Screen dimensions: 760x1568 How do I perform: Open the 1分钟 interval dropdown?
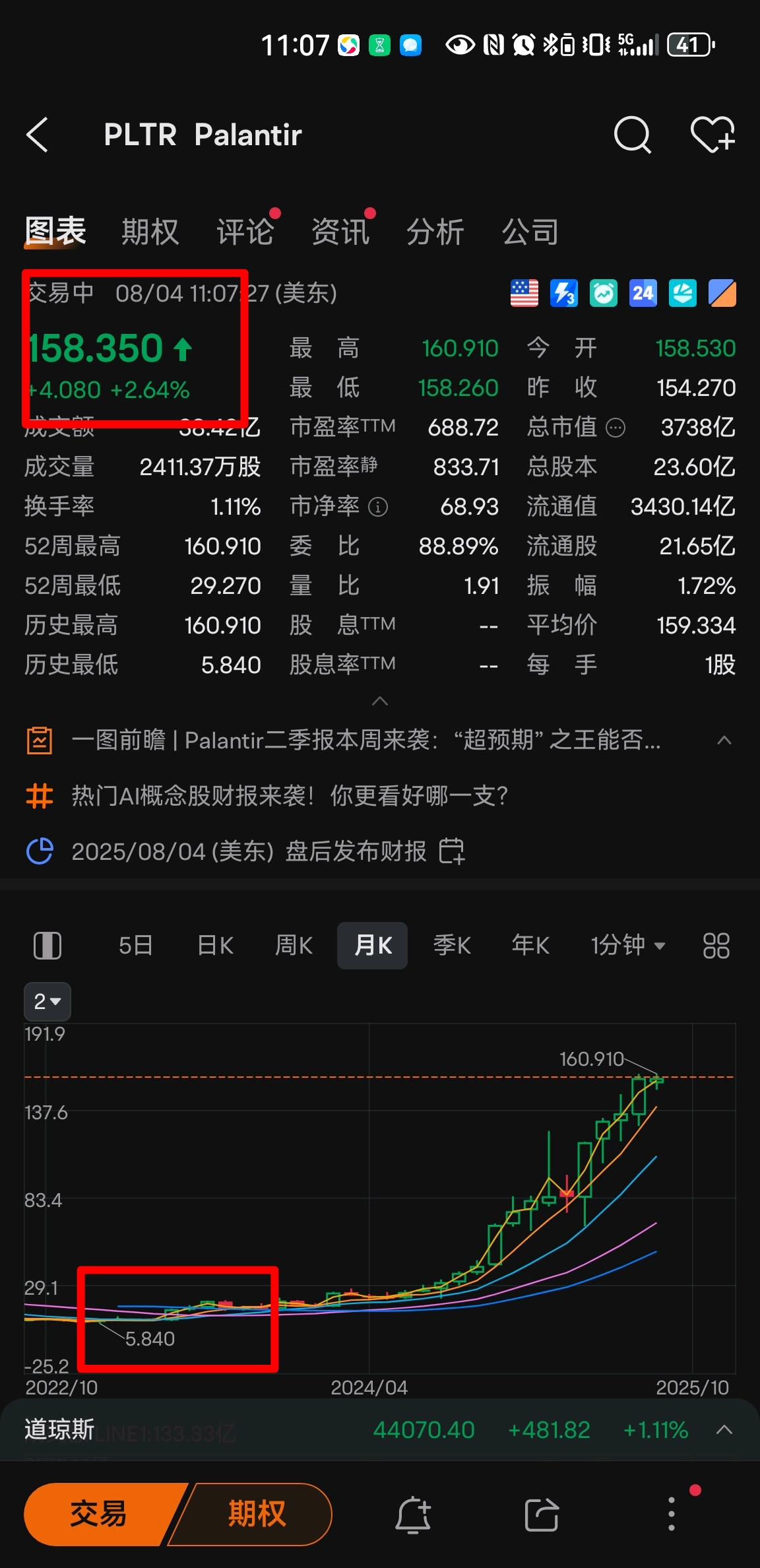pos(627,946)
